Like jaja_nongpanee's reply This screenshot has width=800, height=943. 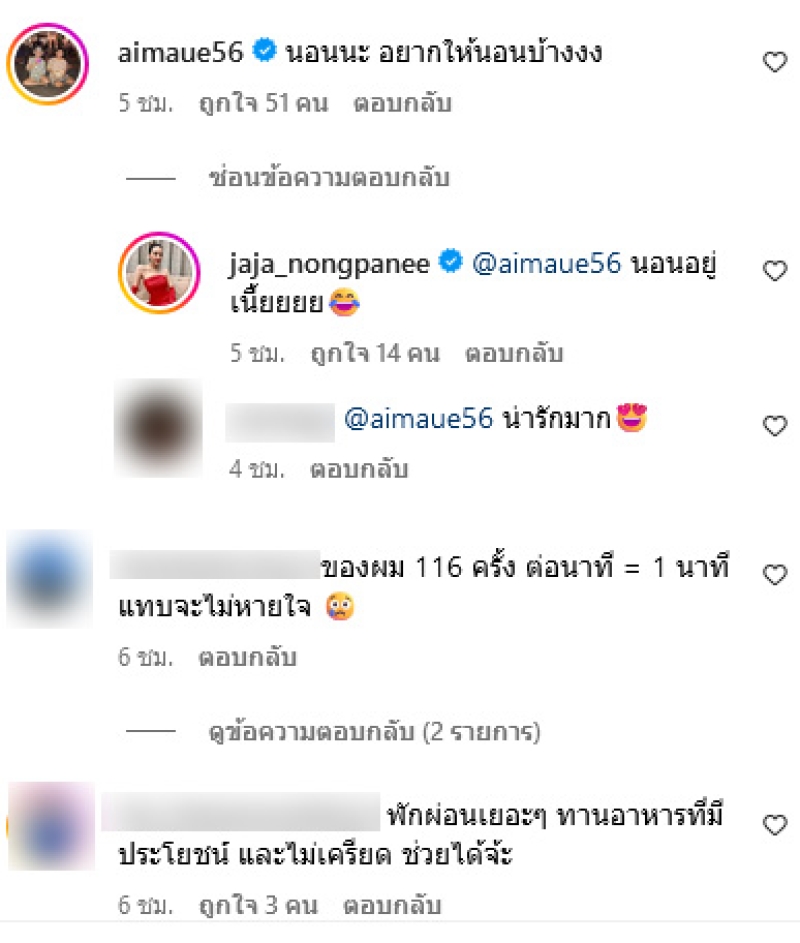[x=775, y=270]
